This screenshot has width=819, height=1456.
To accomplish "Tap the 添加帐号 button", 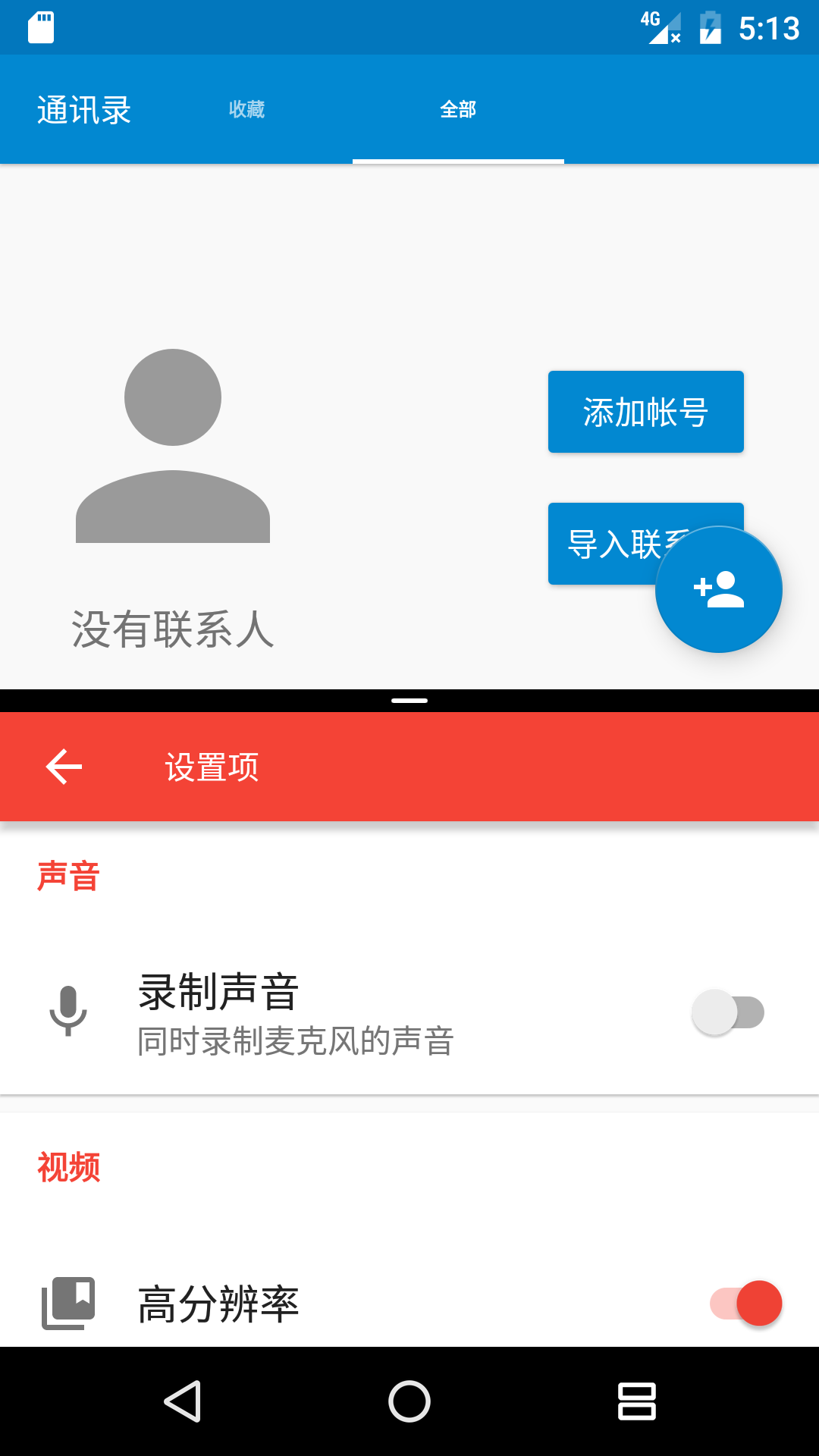I will click(x=645, y=412).
